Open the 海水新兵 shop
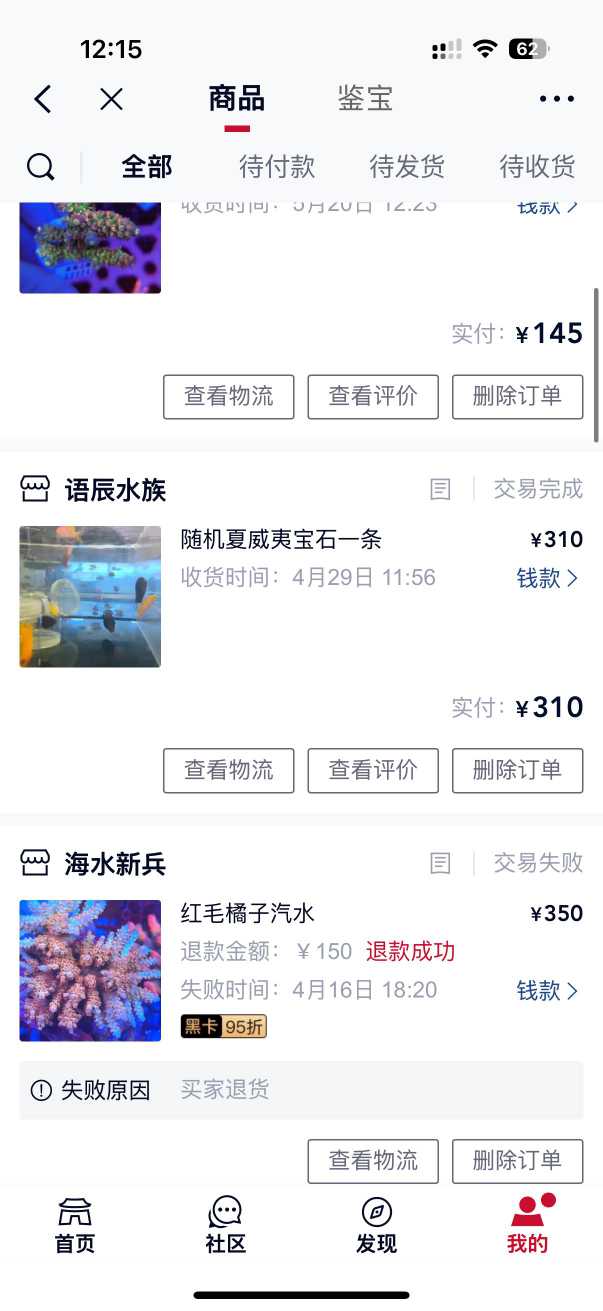603x1311 pixels. pos(114,864)
